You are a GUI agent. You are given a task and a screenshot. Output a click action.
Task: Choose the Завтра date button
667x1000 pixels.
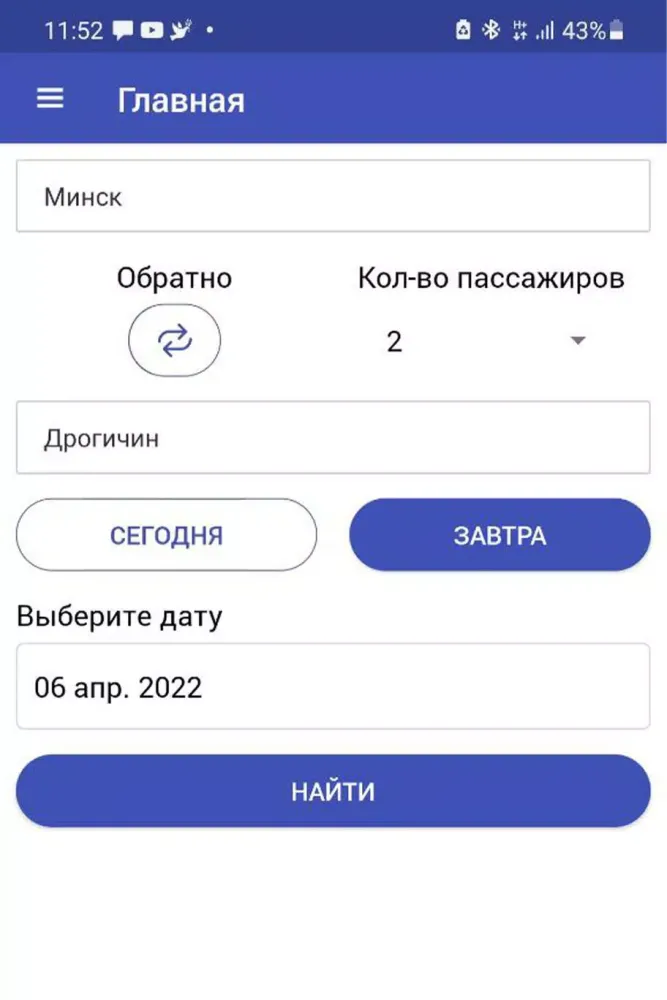tap(499, 535)
